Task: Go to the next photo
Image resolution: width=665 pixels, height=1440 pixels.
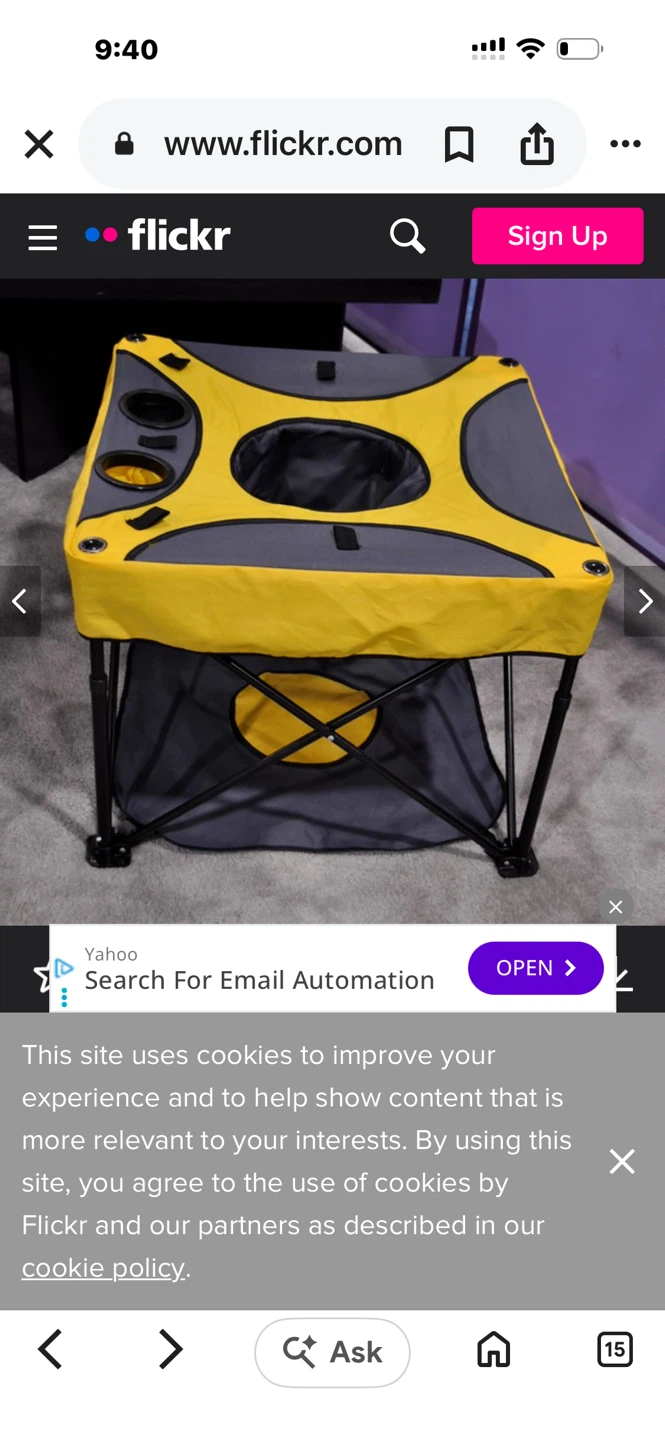Action: (x=645, y=601)
